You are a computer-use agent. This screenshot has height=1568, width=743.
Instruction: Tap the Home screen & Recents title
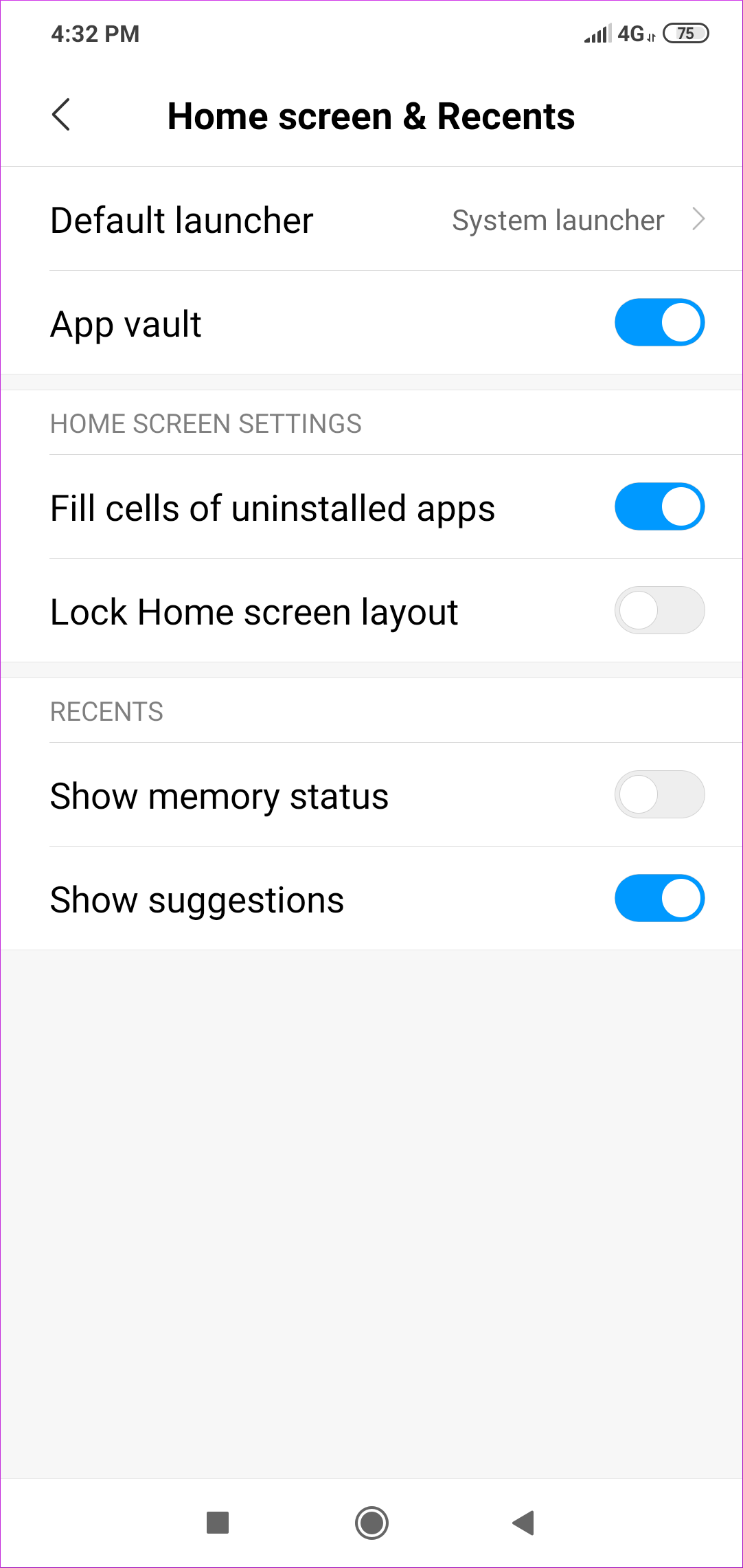tap(371, 115)
